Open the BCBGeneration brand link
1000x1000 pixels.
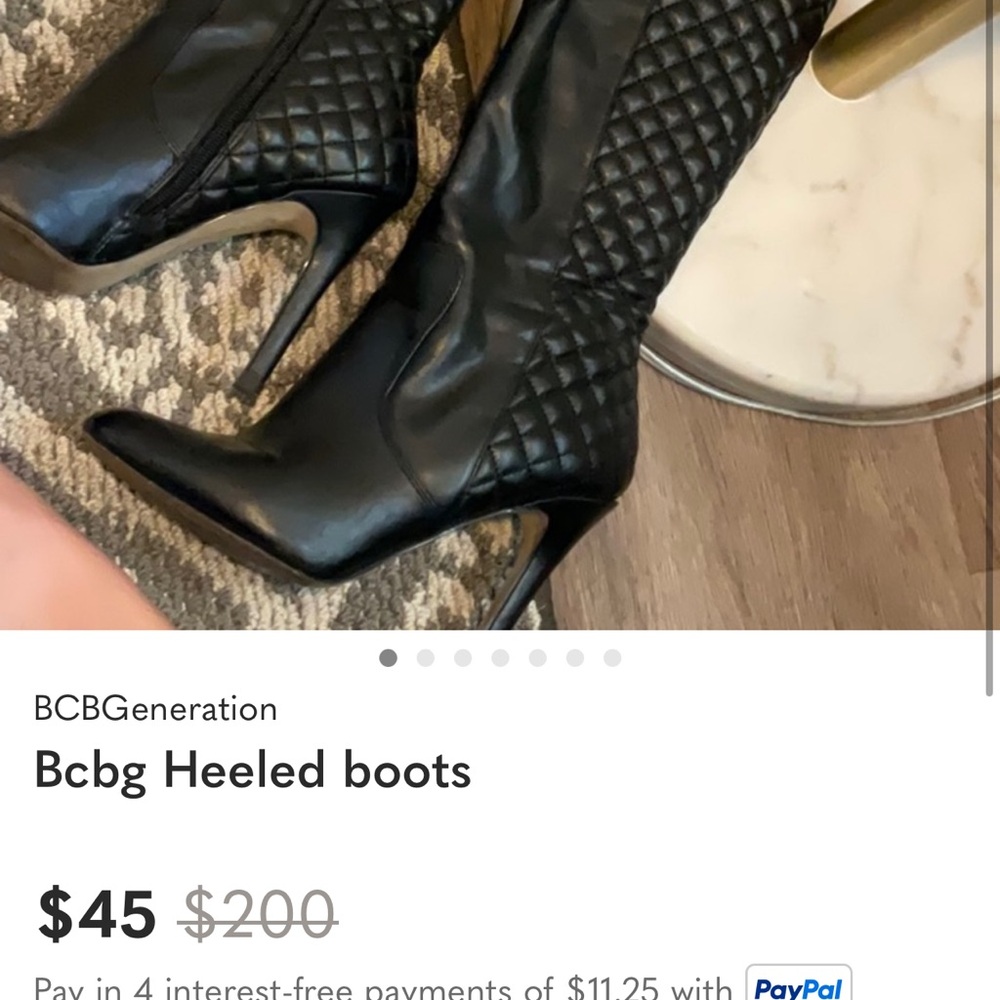pos(155,709)
